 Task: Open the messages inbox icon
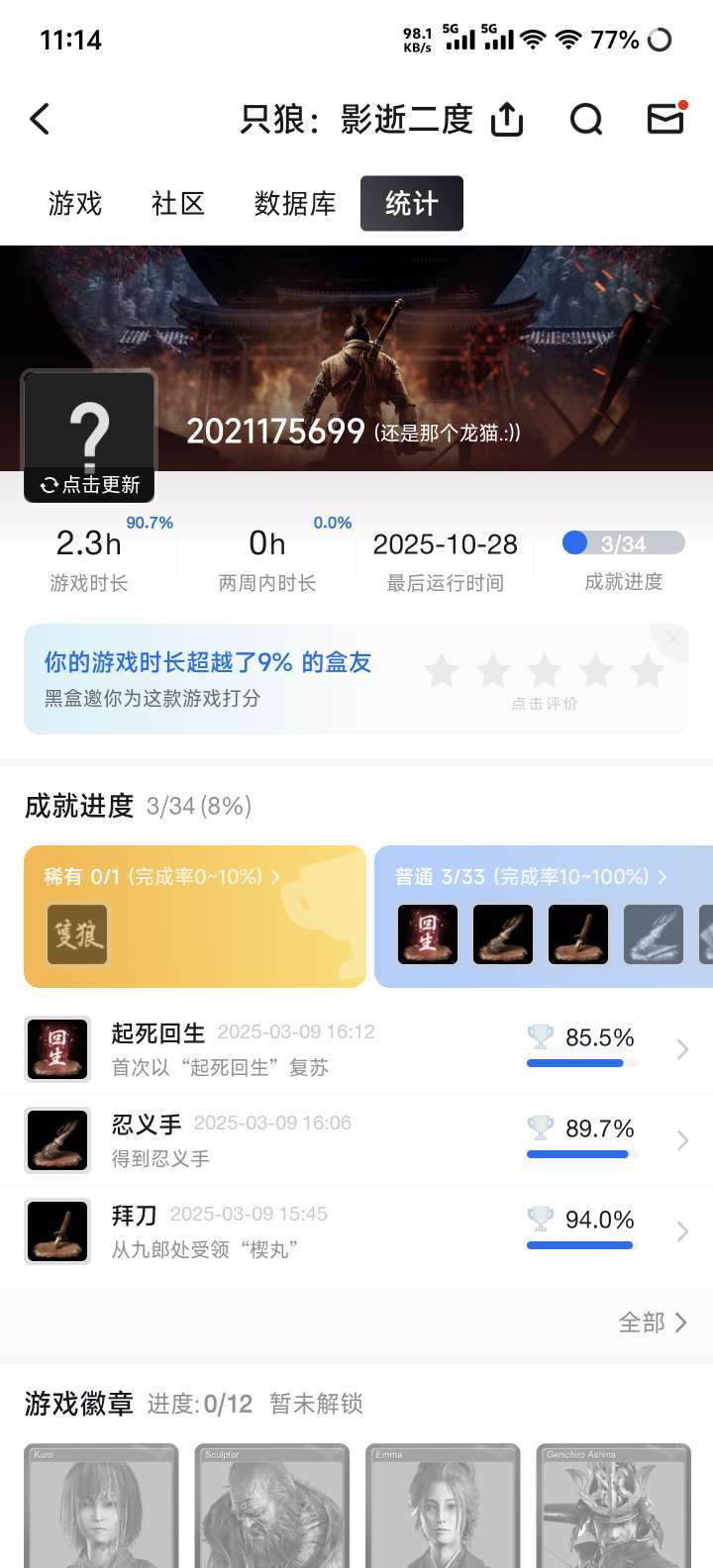click(x=665, y=119)
